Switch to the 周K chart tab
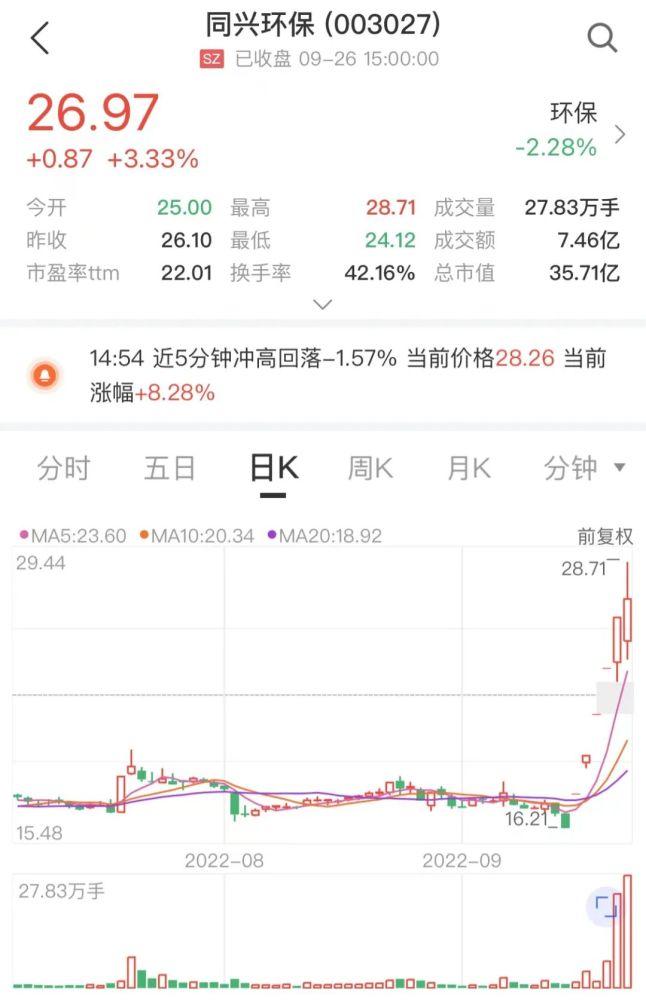The width and height of the screenshot is (646, 1000). coord(371,468)
